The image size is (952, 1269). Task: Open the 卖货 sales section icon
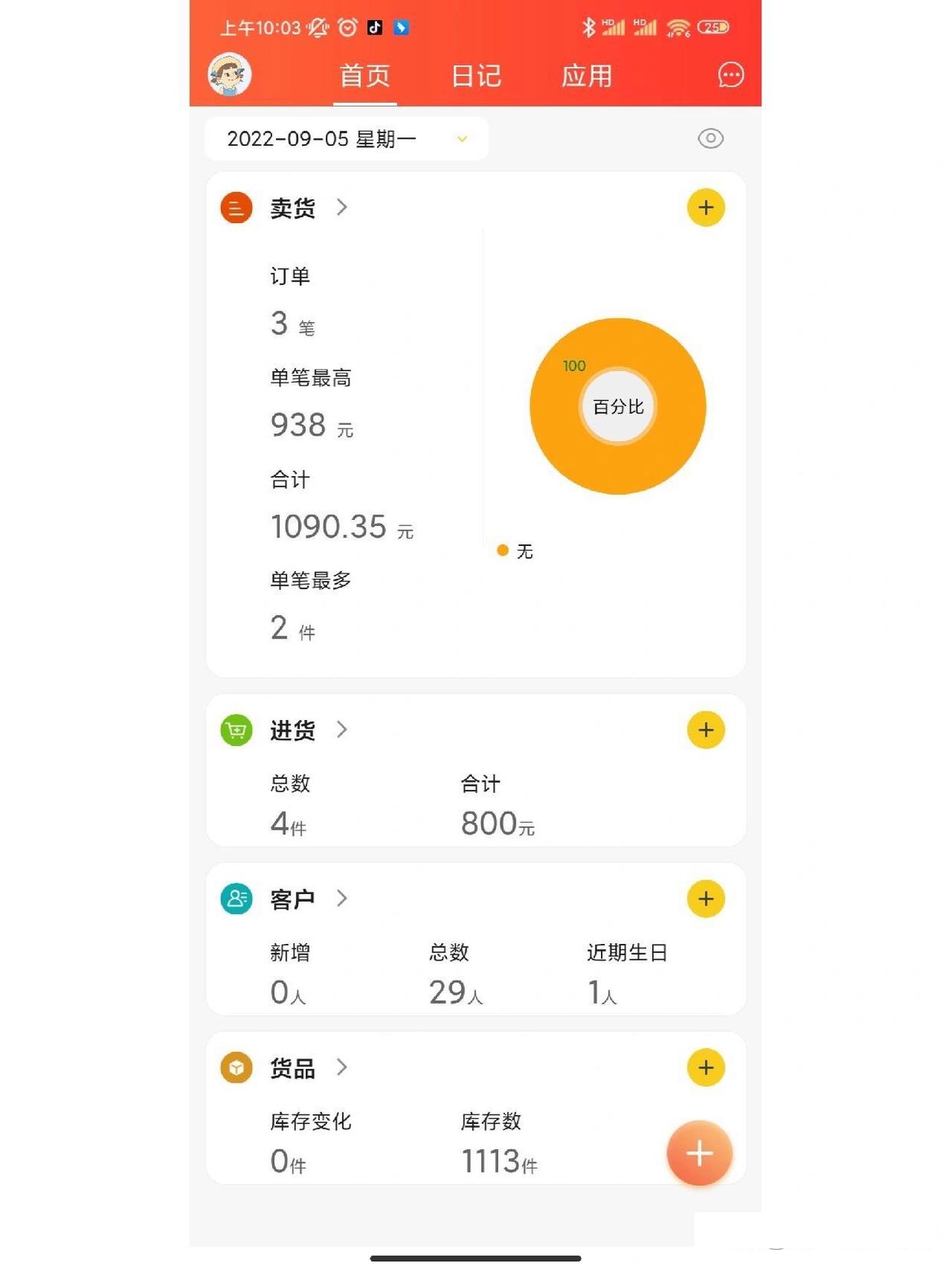pos(236,208)
